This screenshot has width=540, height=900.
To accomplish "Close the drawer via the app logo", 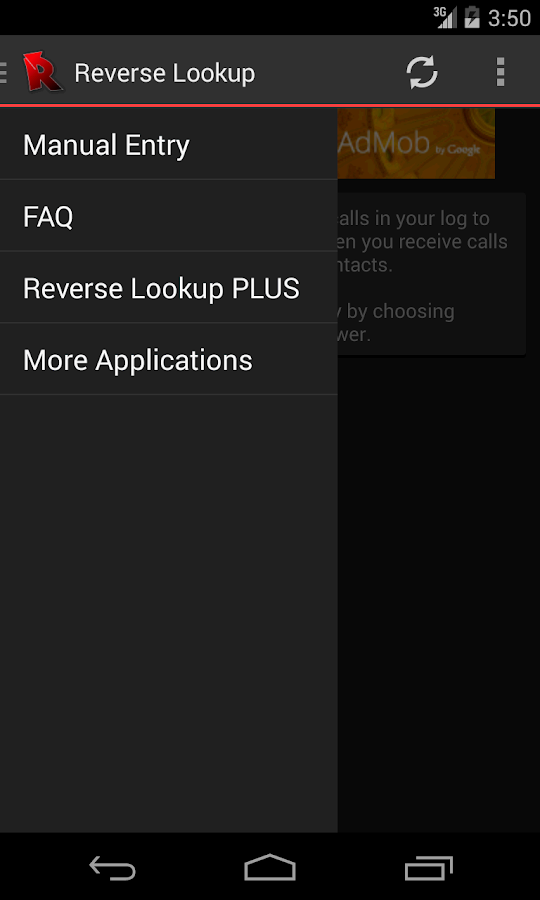I will click(42, 72).
